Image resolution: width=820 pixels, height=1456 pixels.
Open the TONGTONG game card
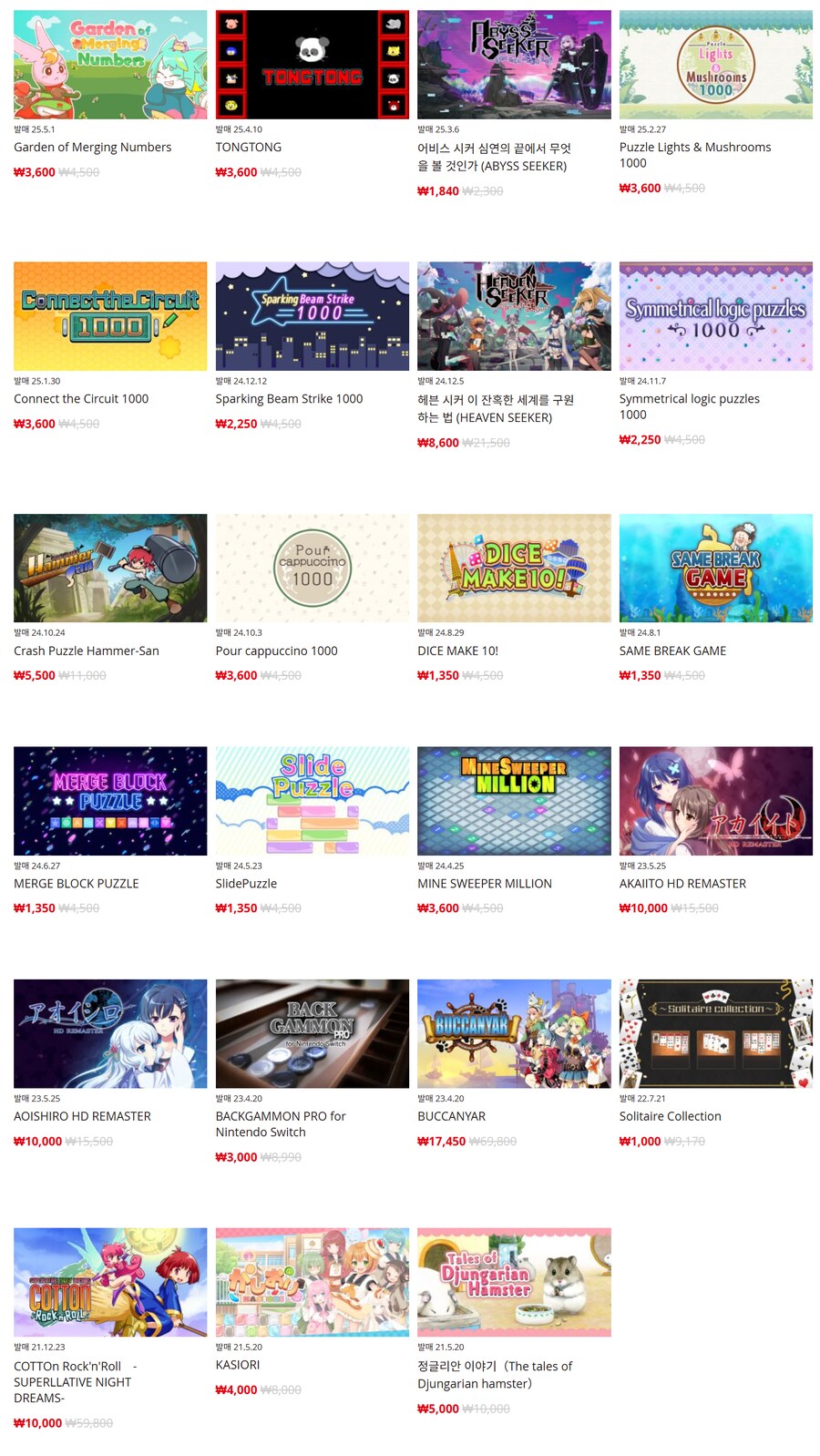pyautogui.click(x=312, y=65)
